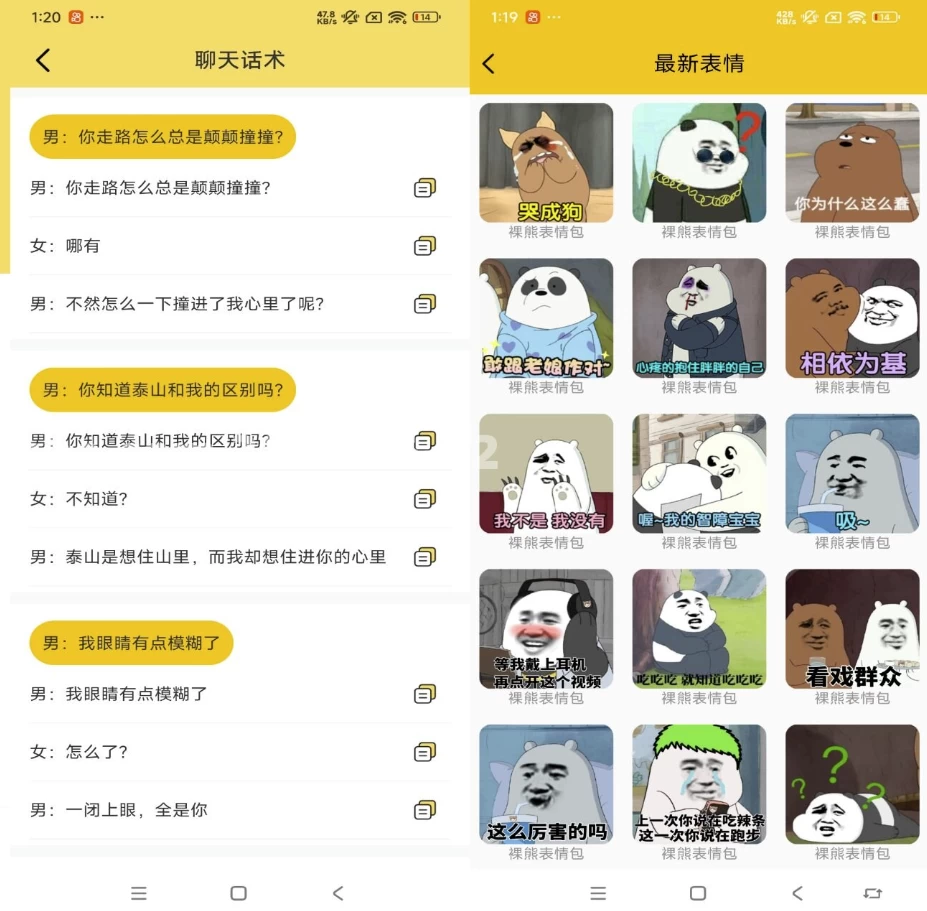Screen dimensions: 927x911
Task: Go back from the 最新表情 page
Action: [x=488, y=63]
